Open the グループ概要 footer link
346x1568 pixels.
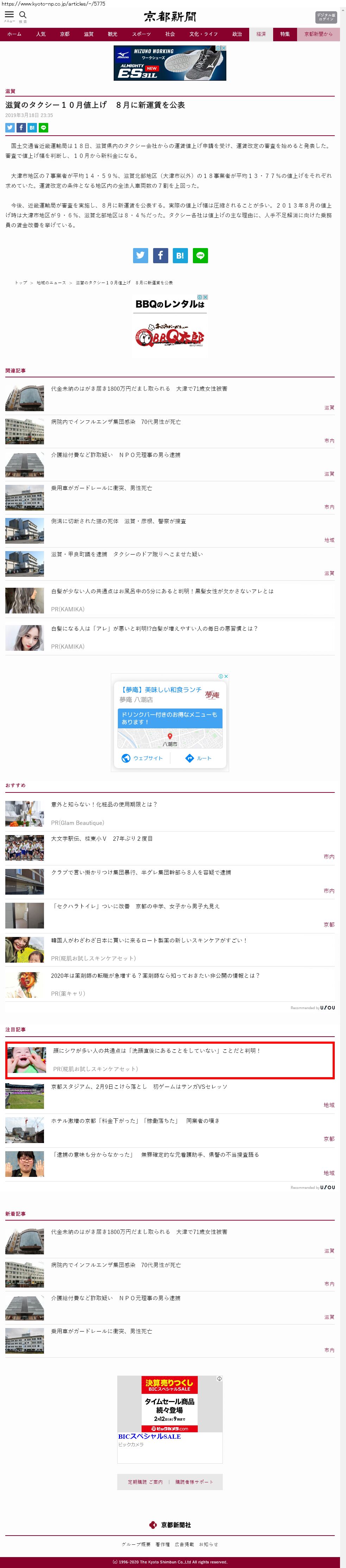(136, 1544)
